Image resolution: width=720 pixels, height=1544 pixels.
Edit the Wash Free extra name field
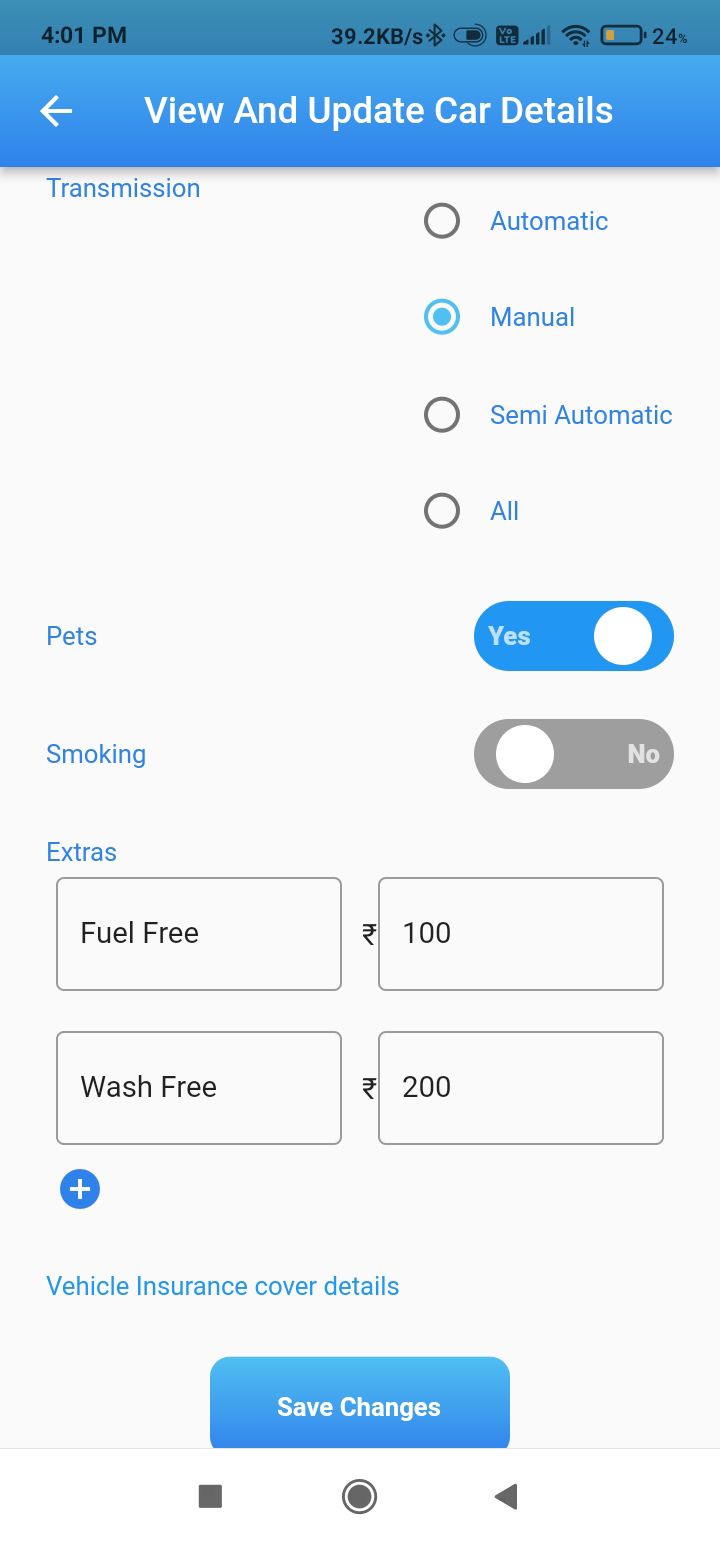tap(199, 1088)
